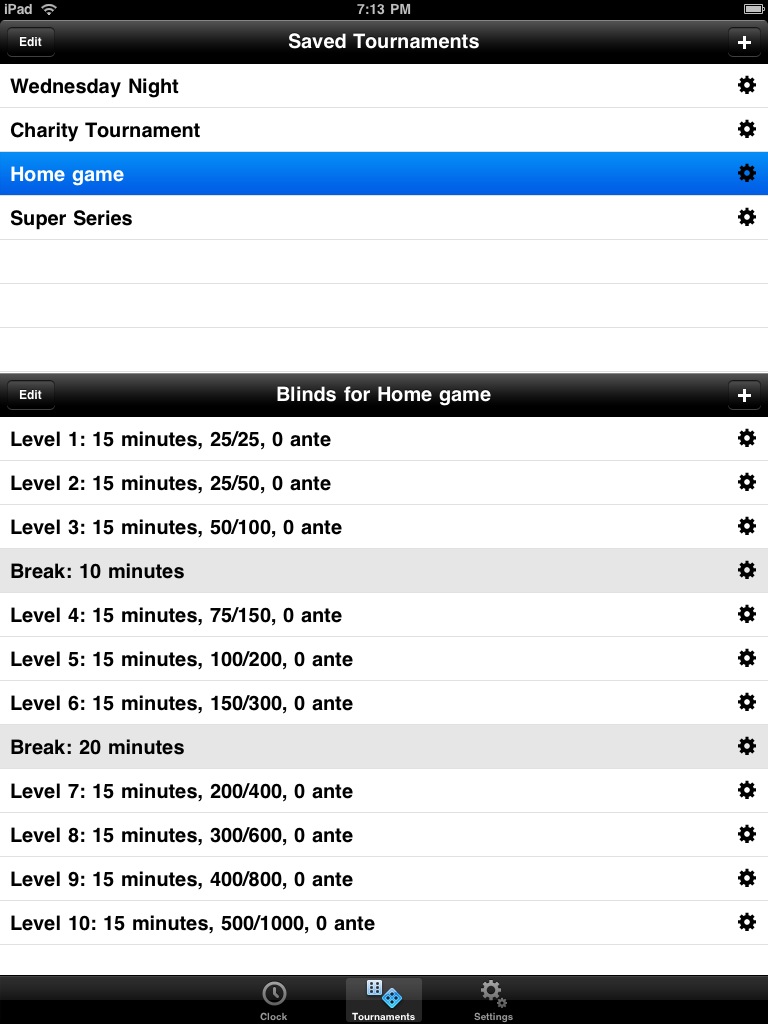Viewport: 768px width, 1024px height.
Task: Tap Edit in the Saved Tournaments header
Action: (x=31, y=42)
